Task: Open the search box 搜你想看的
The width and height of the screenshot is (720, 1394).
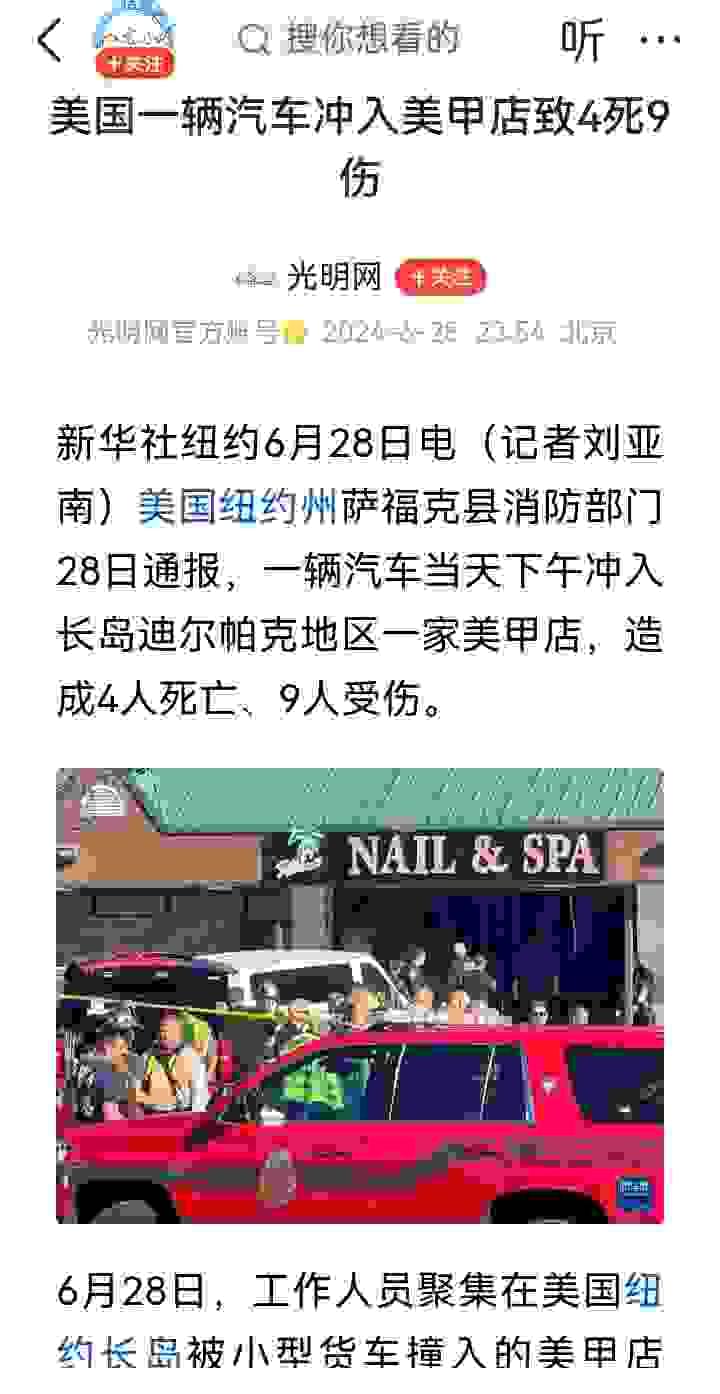Action: point(350,40)
